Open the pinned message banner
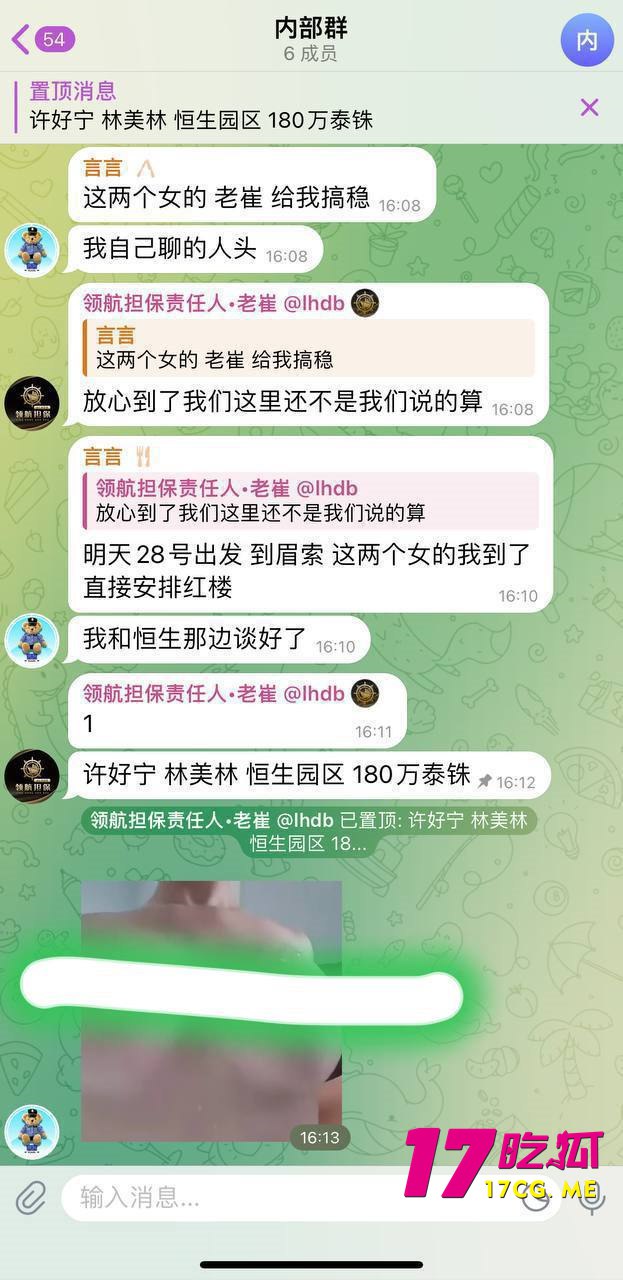This screenshot has height=1280, width=623. tap(280, 107)
